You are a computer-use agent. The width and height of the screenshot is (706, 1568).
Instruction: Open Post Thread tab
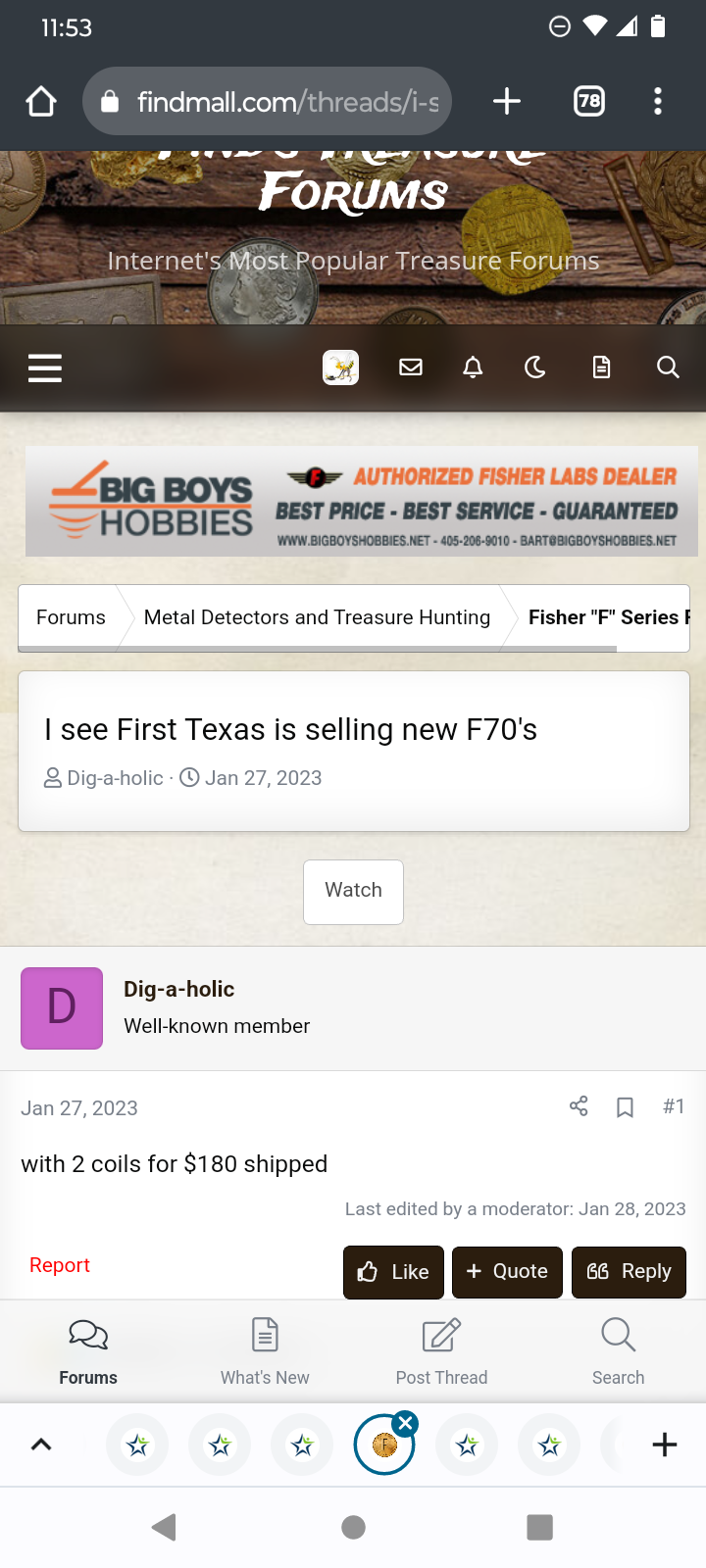[x=441, y=1351]
